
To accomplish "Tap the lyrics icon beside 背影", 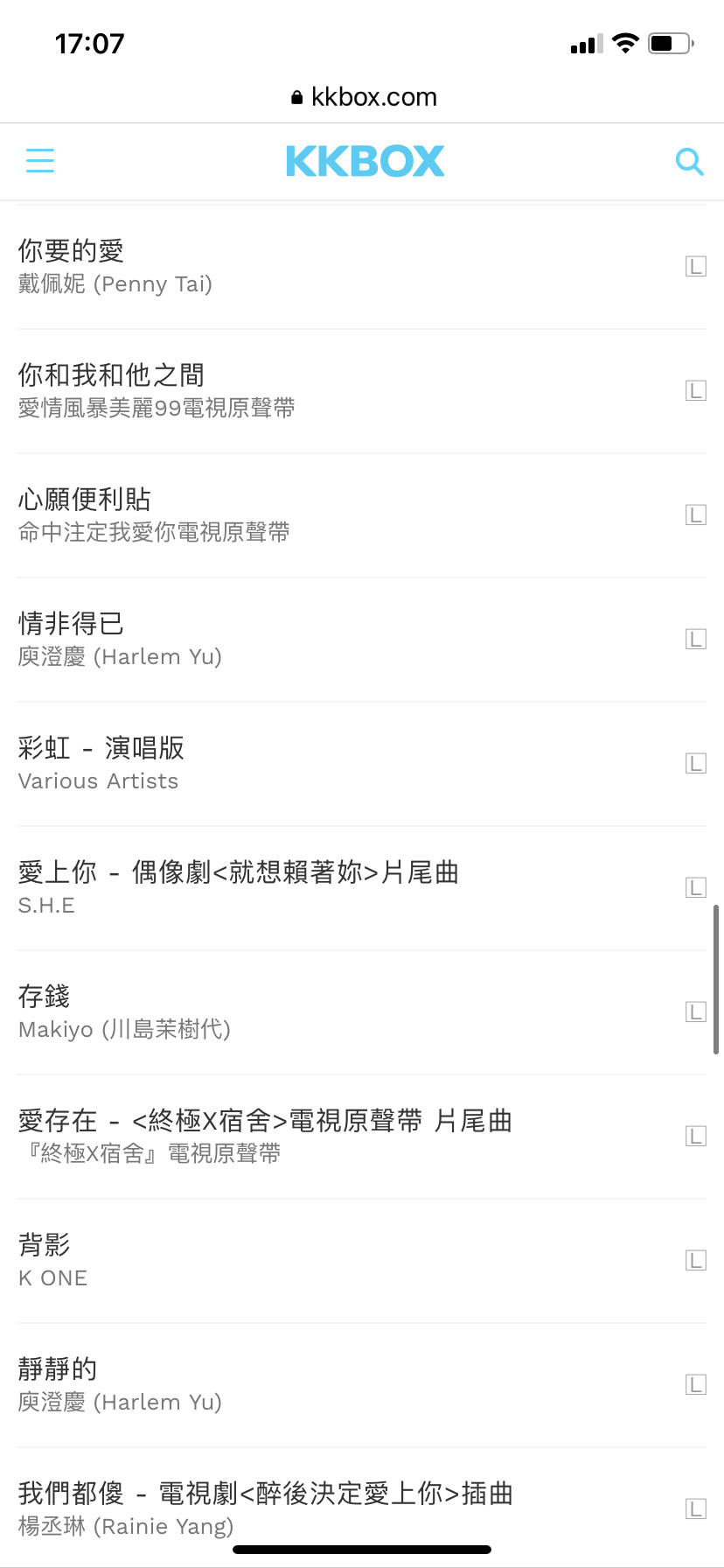I will point(695,1260).
